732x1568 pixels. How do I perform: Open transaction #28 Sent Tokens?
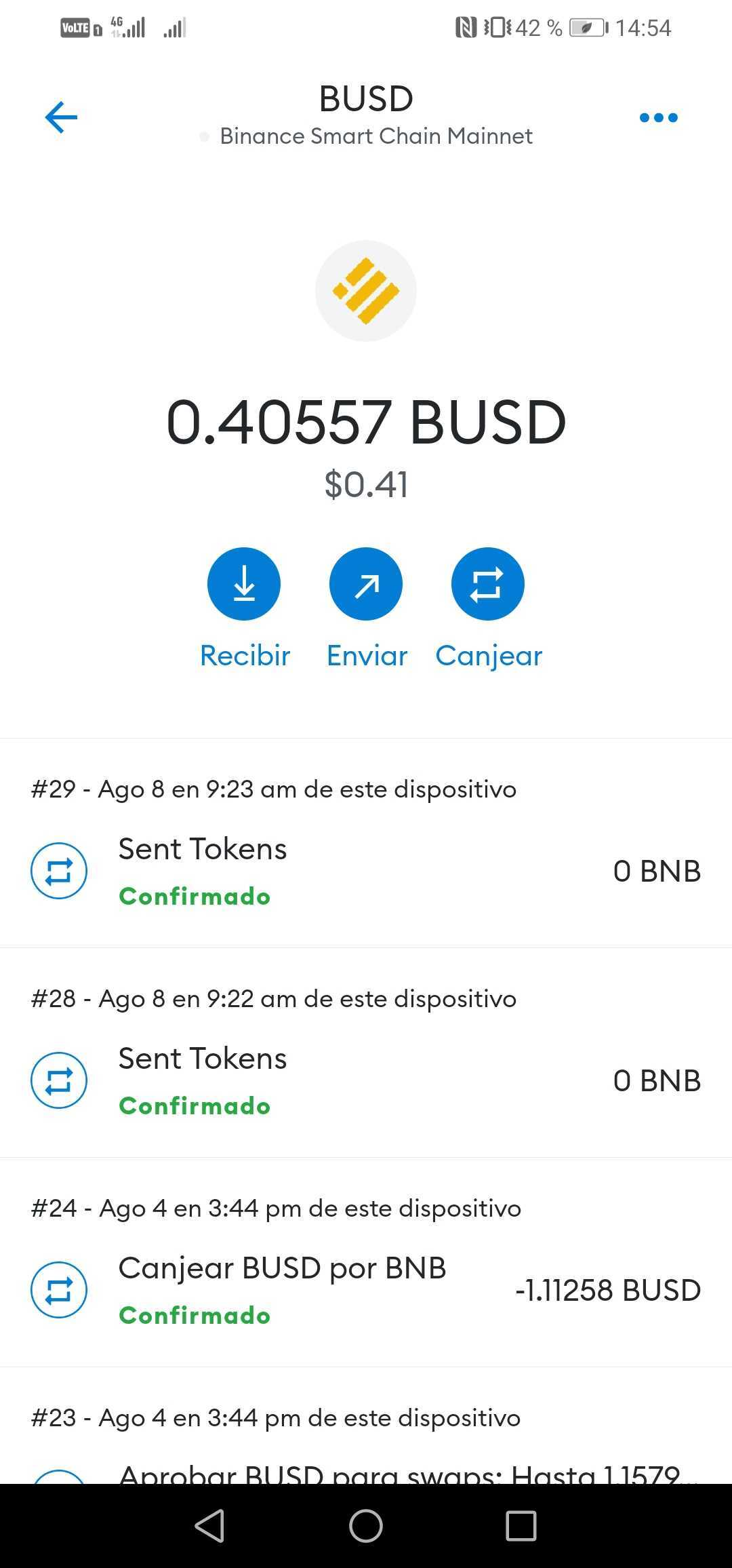tap(366, 1080)
